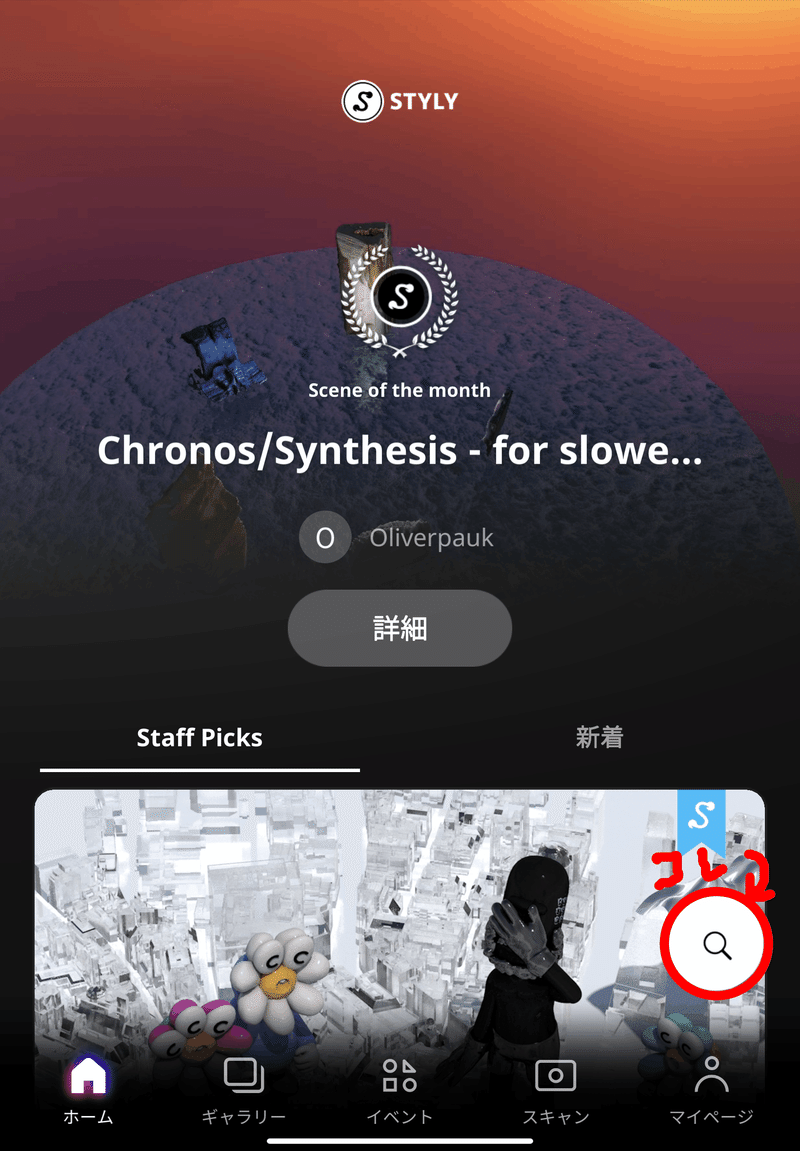Tap the ギャラリー label text

[244, 1117]
